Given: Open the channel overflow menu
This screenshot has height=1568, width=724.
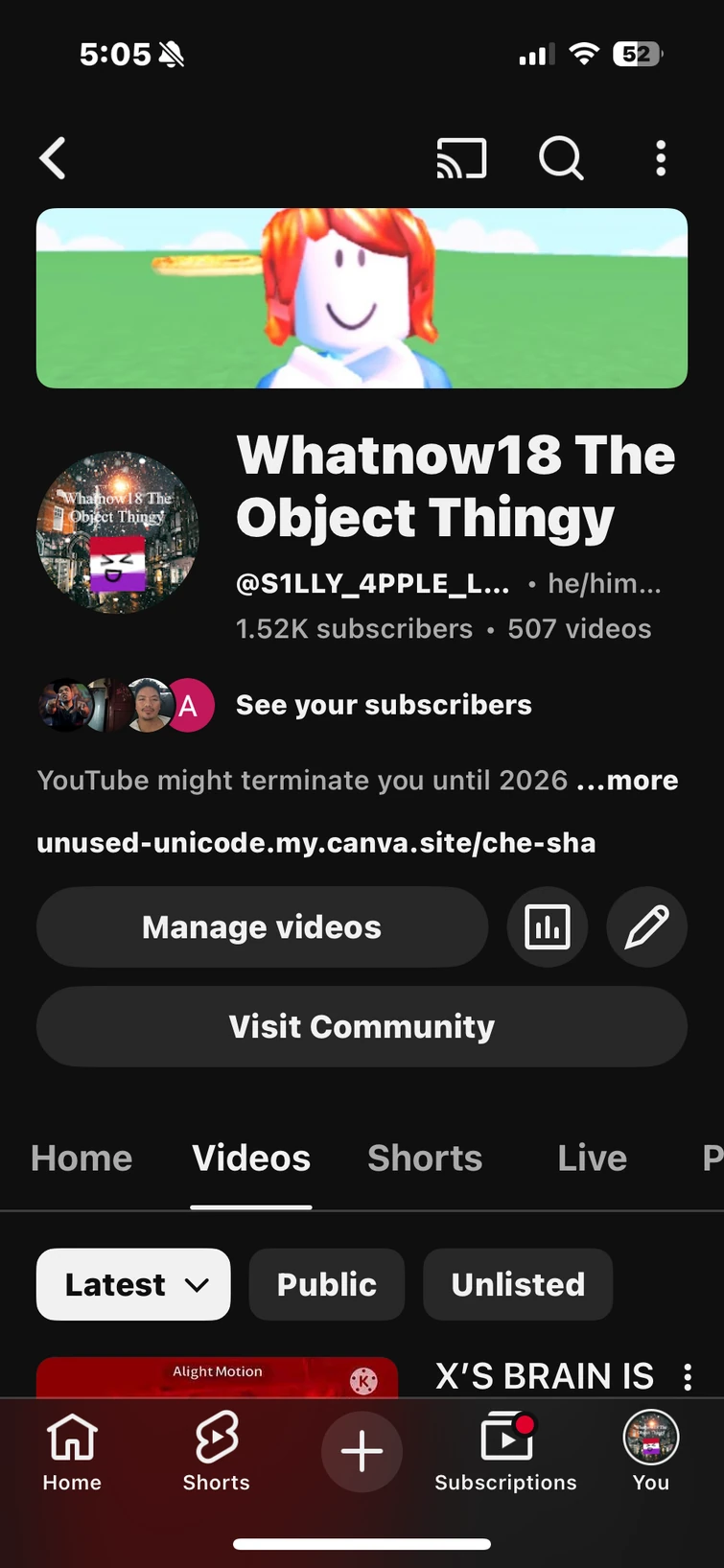Looking at the screenshot, I should [661, 158].
